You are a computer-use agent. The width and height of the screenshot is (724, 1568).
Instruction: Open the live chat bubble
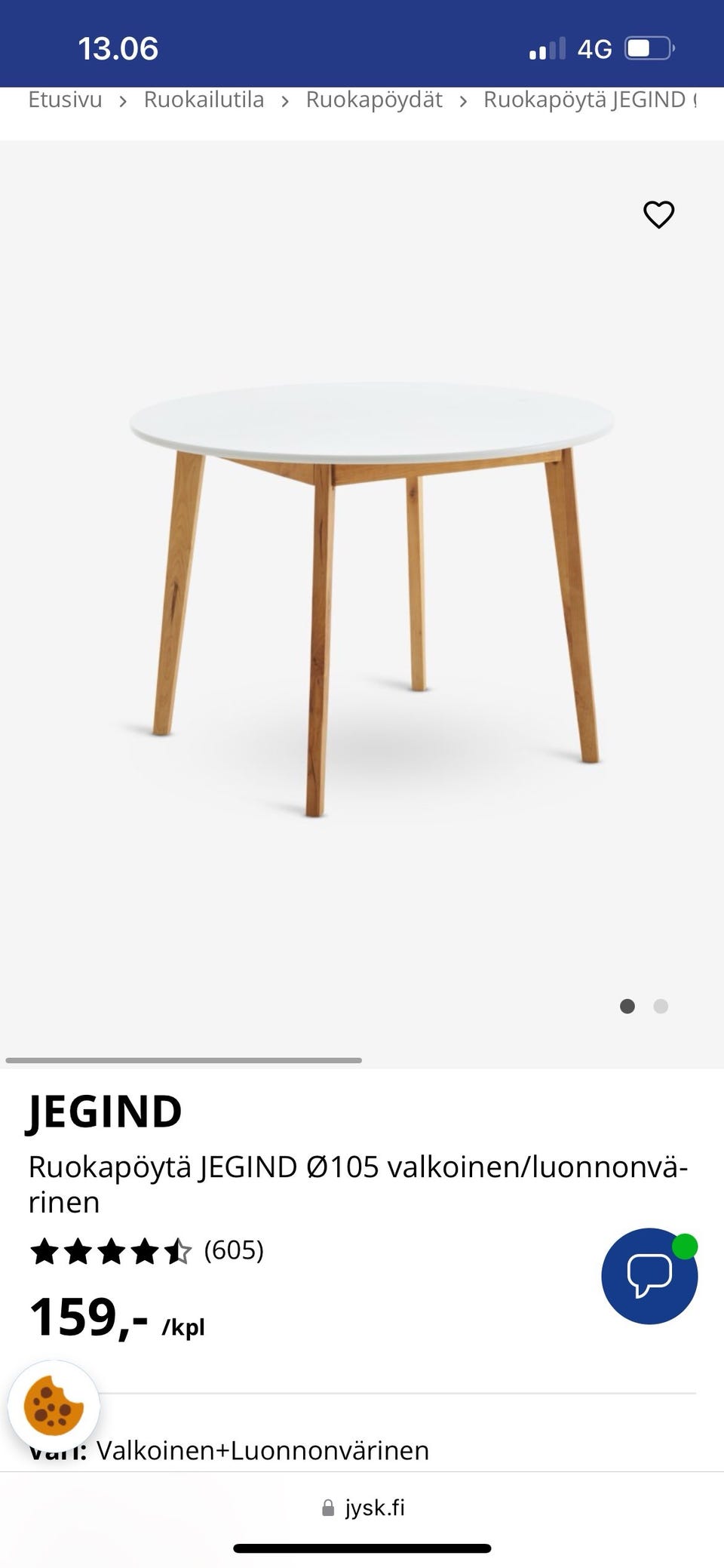(649, 1275)
